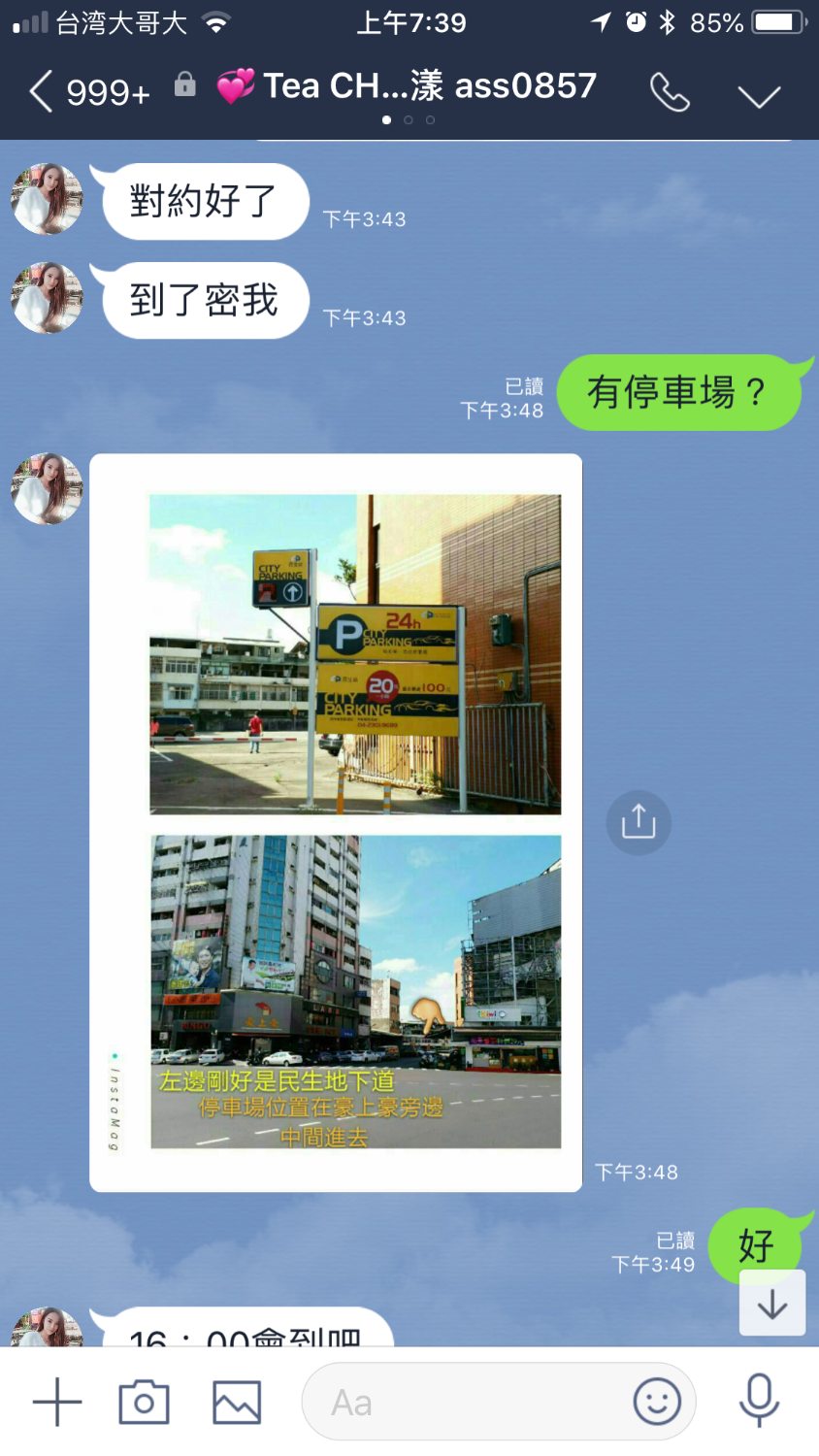This screenshot has height=1456, width=819.
Task: Jump to the latest message
Action: click(772, 1304)
